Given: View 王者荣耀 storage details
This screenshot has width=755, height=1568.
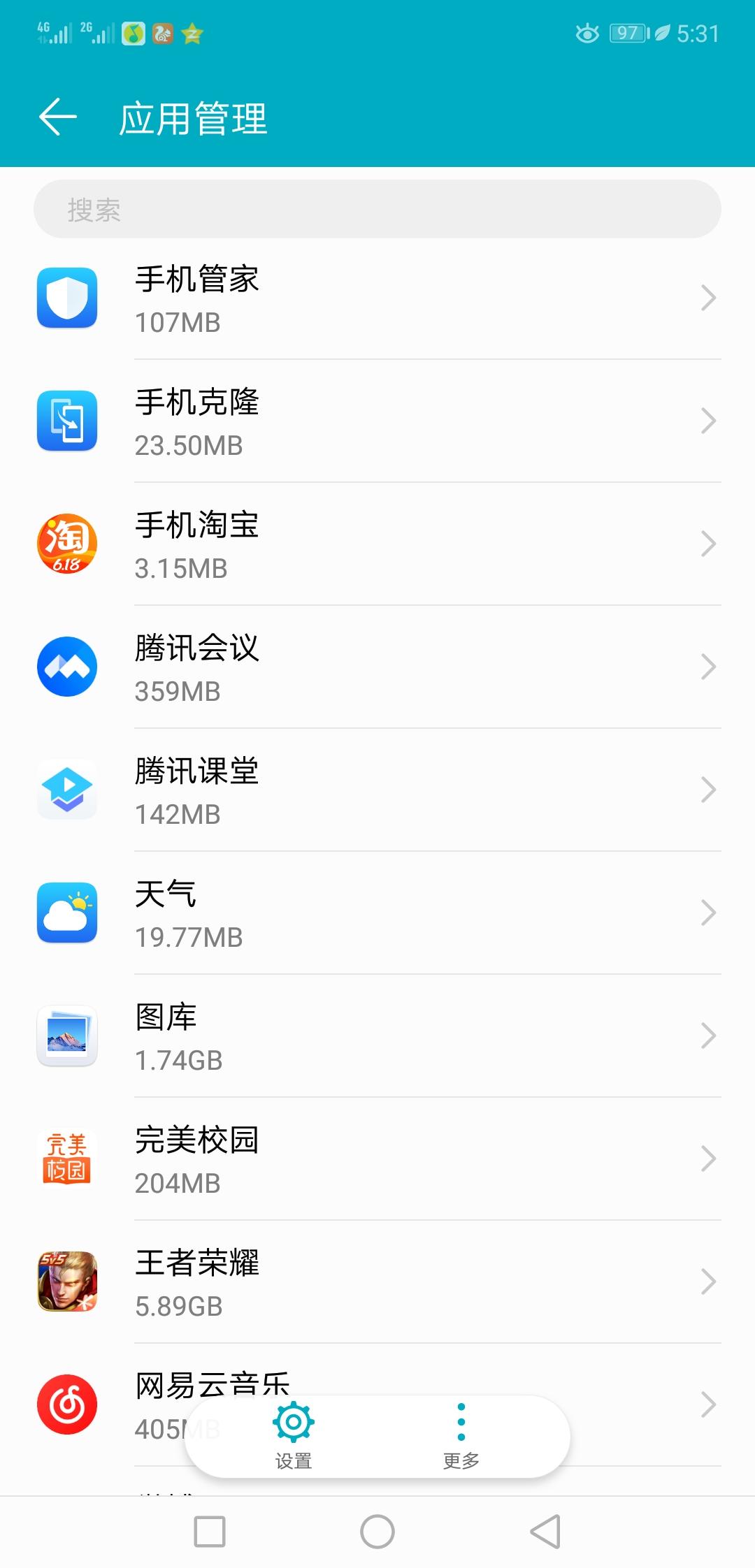Looking at the screenshot, I should point(377,1282).
